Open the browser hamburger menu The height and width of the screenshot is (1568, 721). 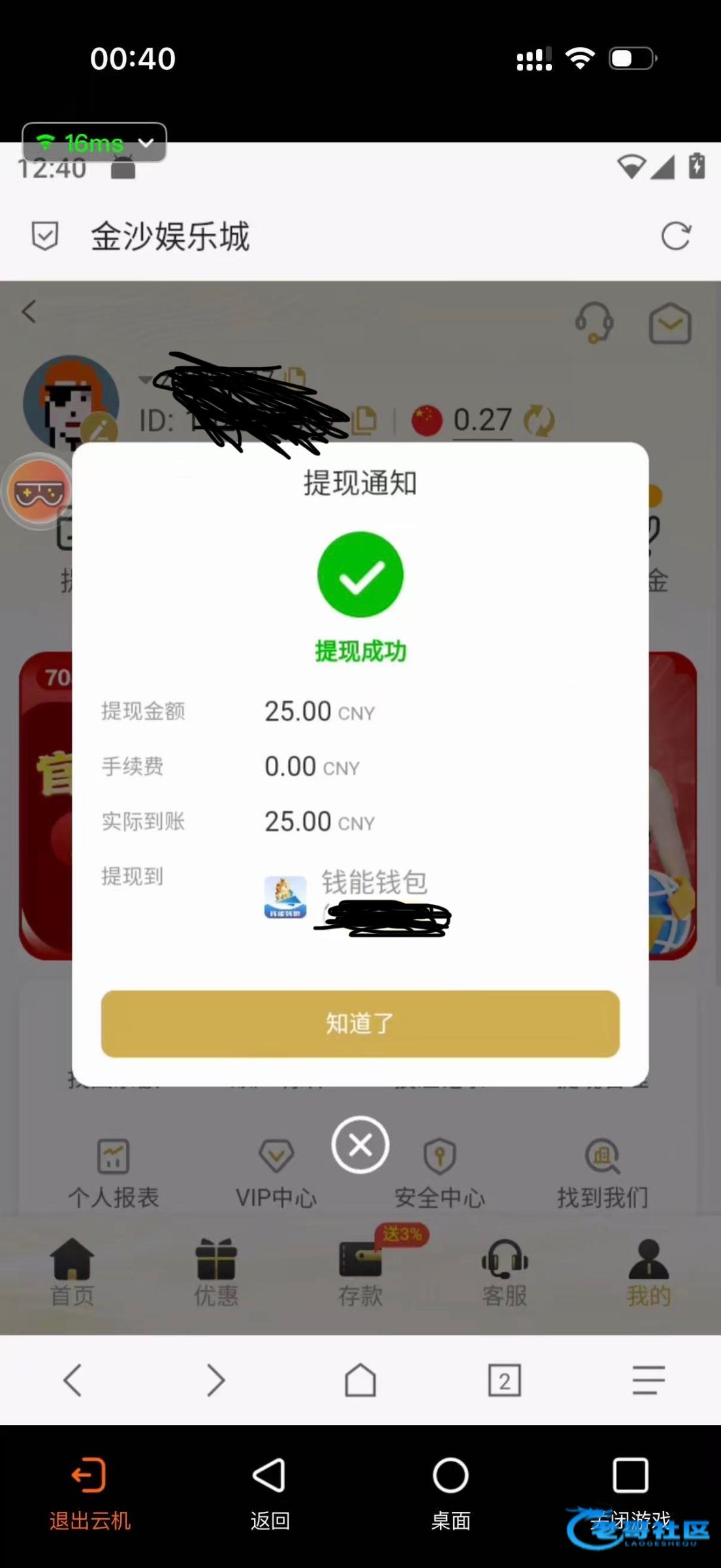click(649, 1380)
